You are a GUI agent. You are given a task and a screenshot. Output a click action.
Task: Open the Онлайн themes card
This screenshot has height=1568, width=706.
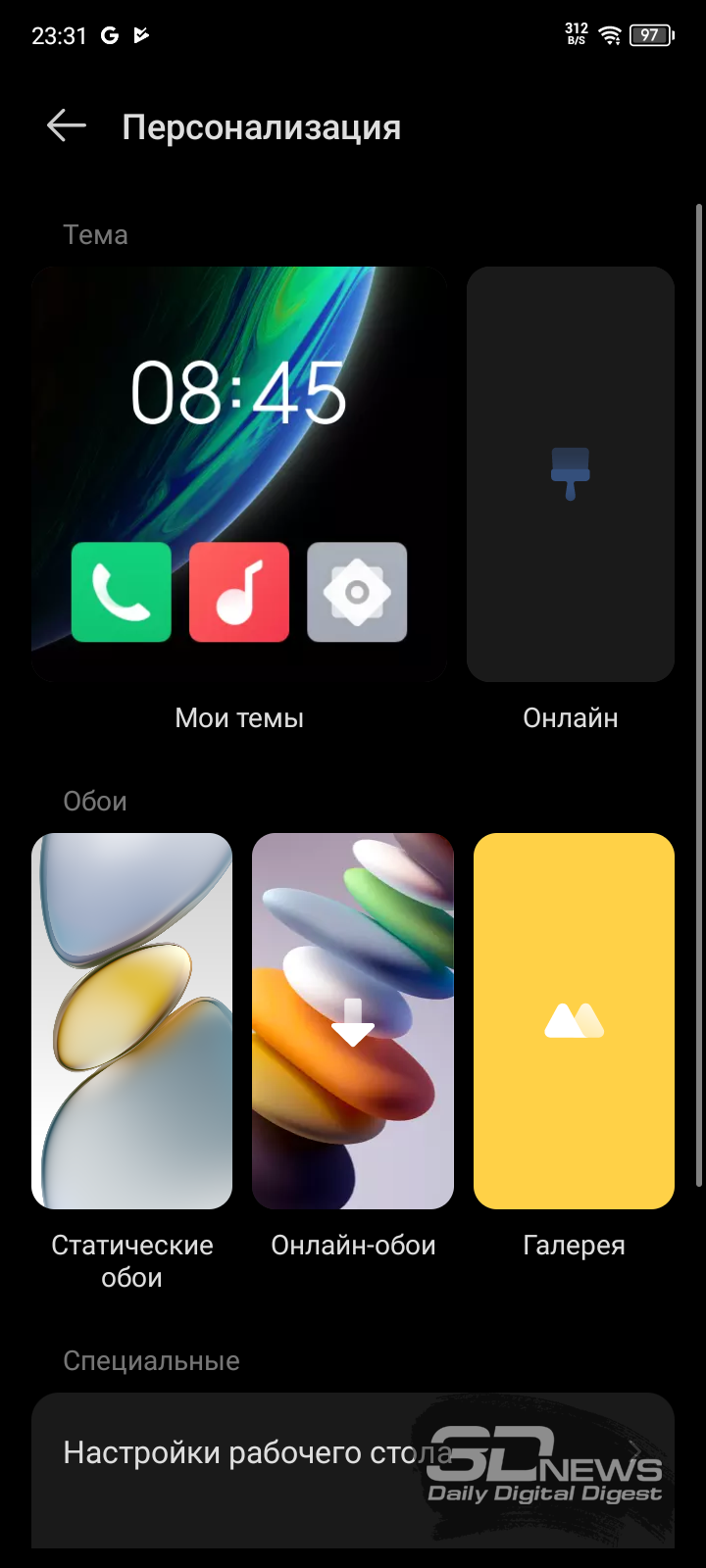[571, 474]
